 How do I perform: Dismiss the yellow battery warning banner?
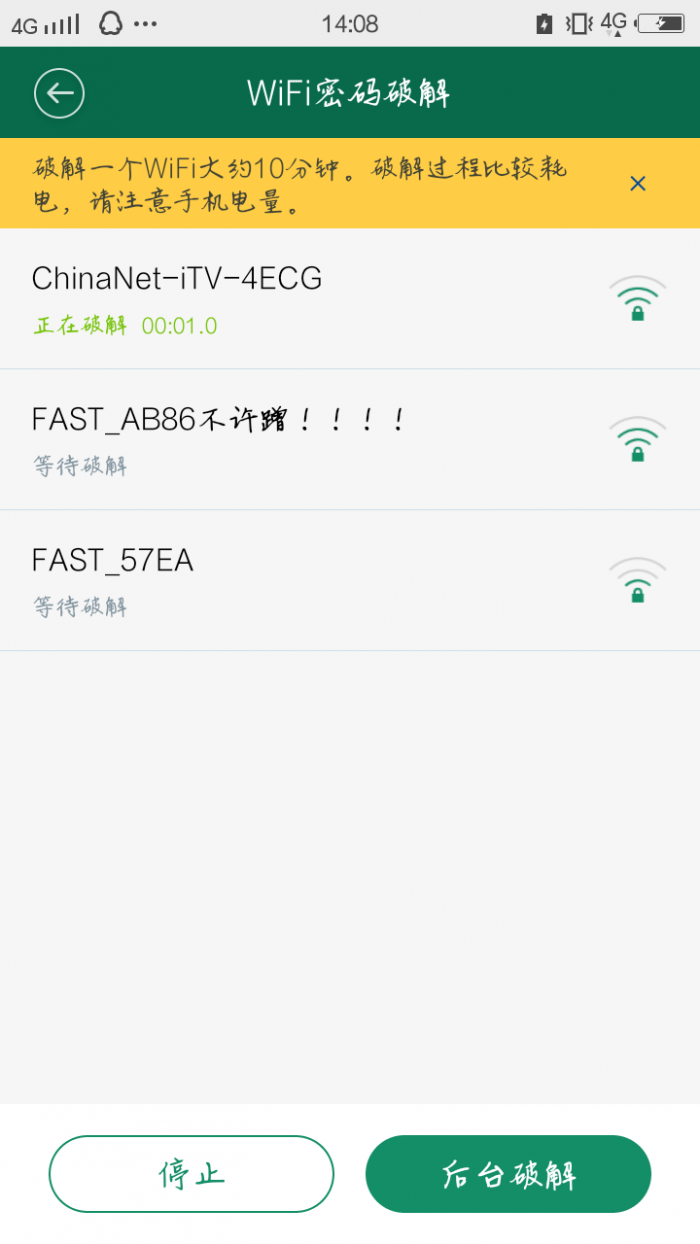click(x=638, y=183)
